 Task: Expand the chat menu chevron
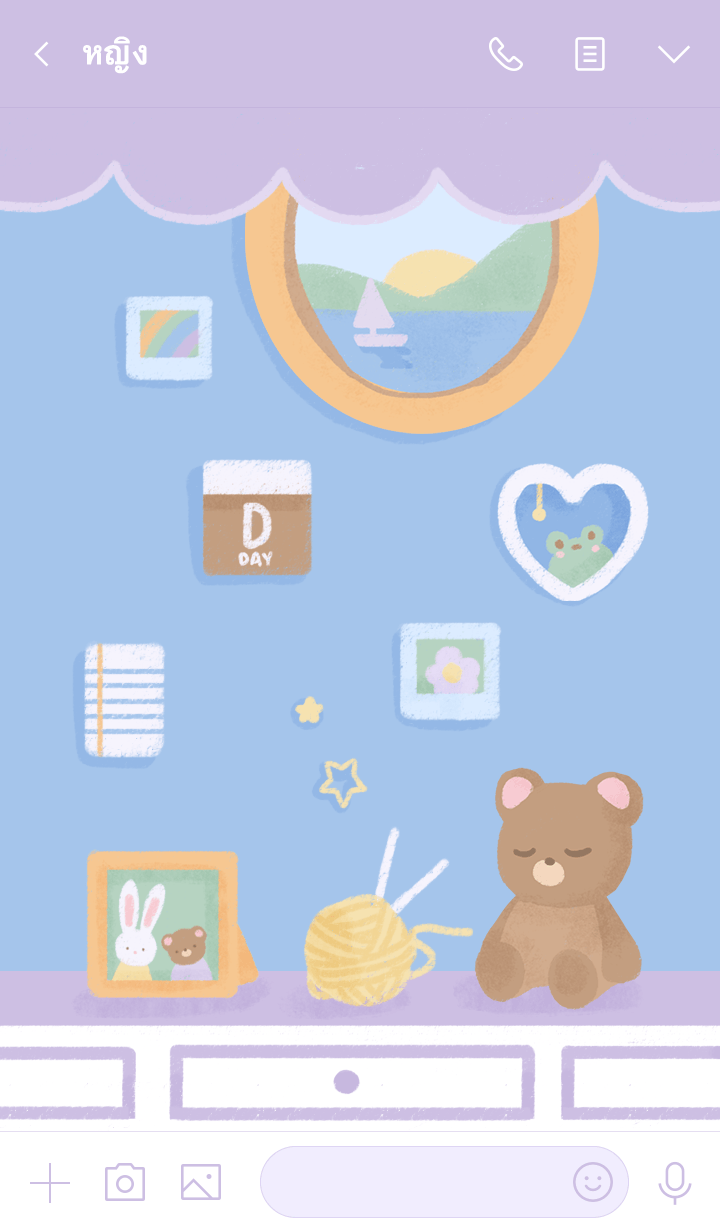pyautogui.click(x=673, y=54)
